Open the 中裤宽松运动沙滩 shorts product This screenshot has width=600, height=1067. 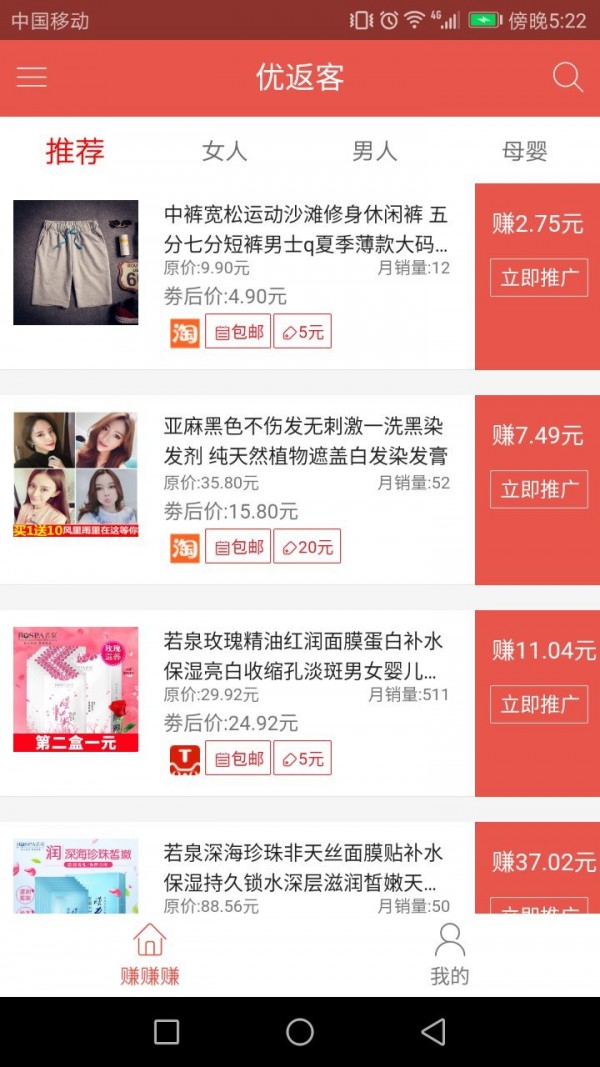pos(305,229)
